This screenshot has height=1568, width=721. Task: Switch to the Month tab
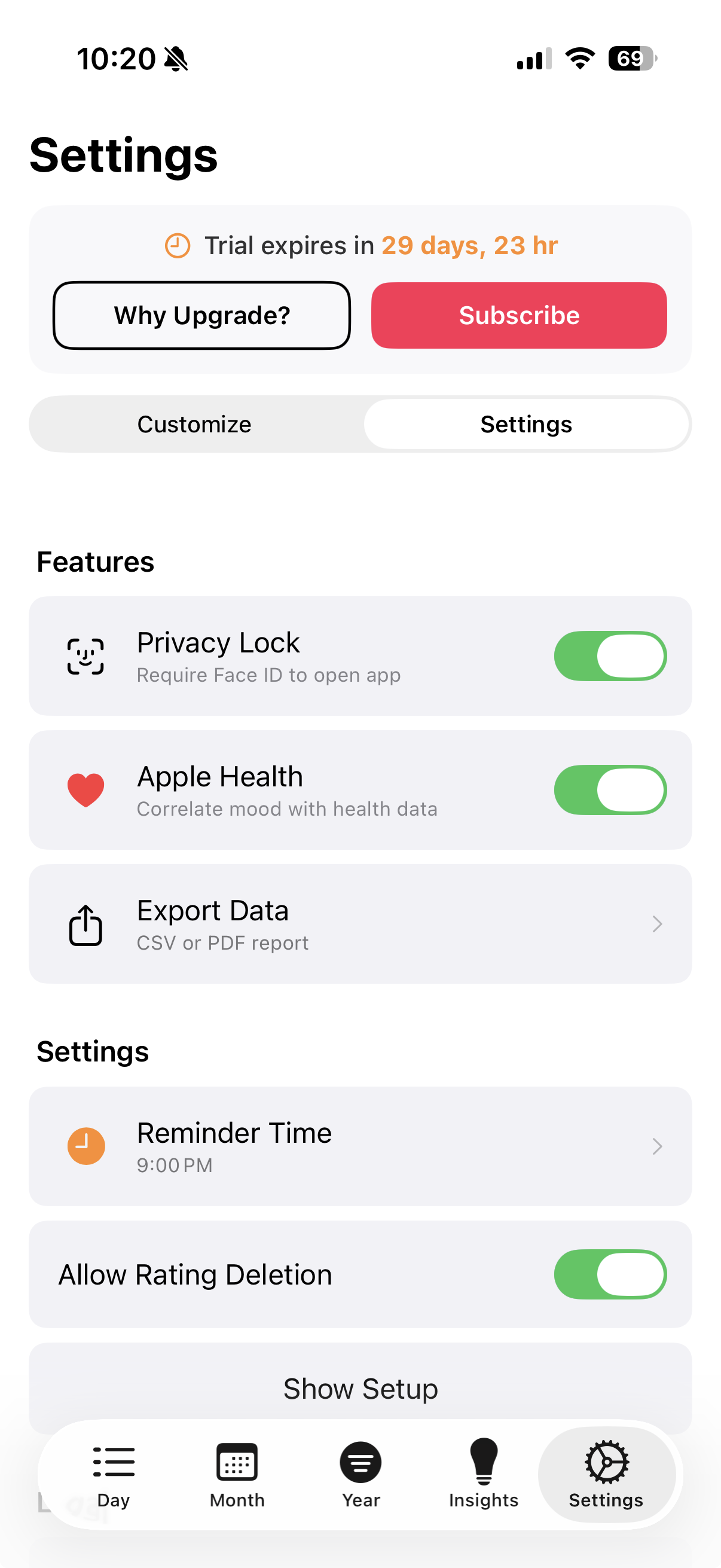237,1474
